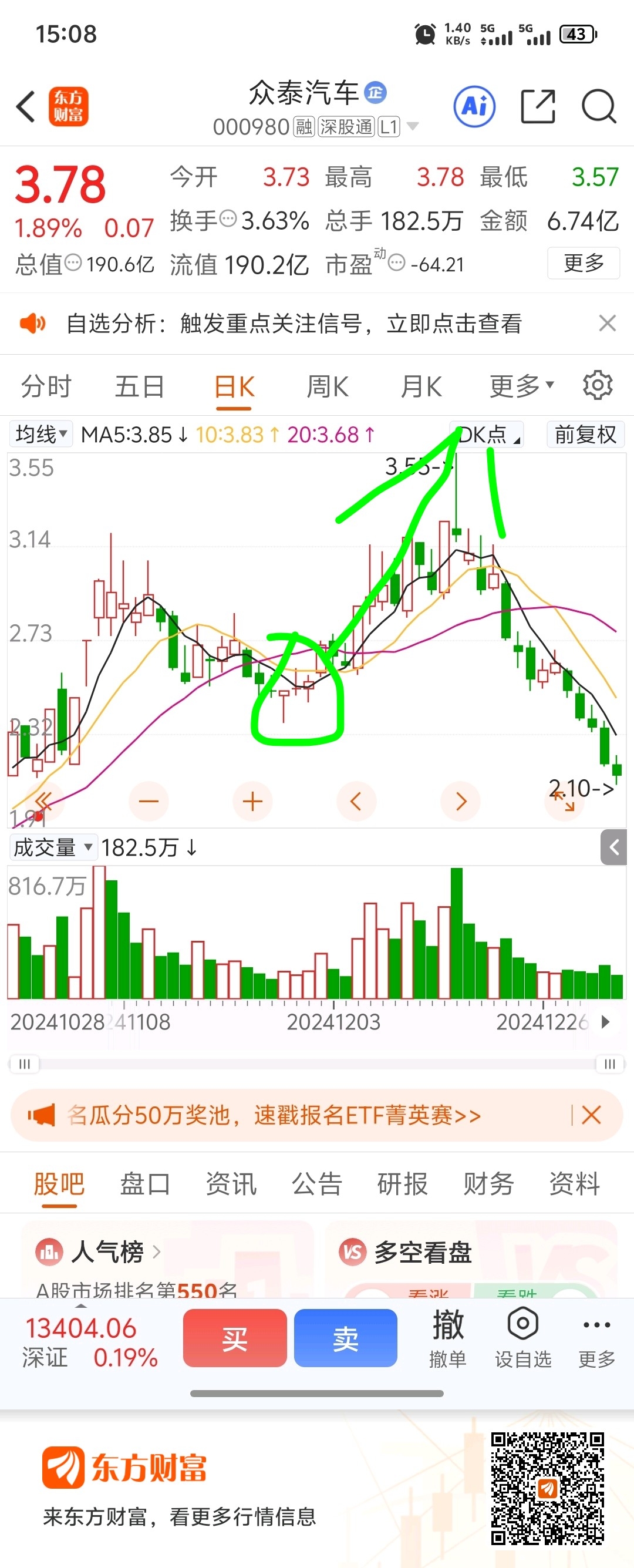Zoom out the K-line chart with minus
Viewport: 634px width, 1568px height.
point(149,801)
